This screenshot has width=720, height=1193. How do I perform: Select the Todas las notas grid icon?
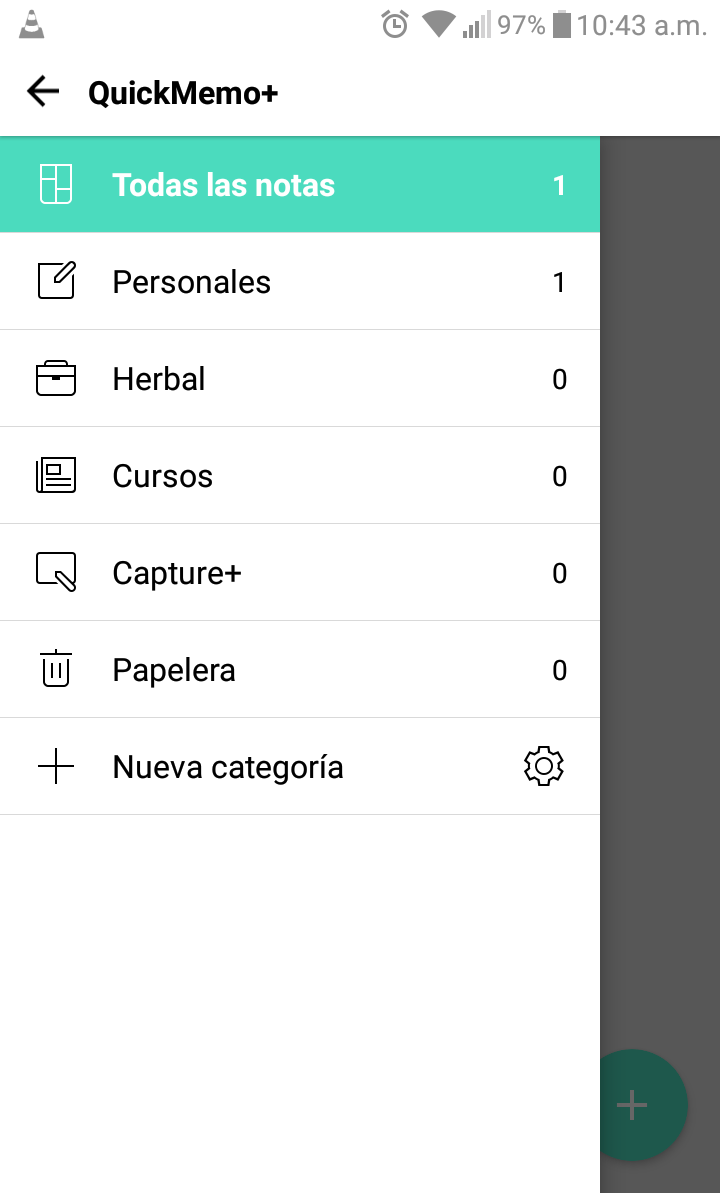56,184
